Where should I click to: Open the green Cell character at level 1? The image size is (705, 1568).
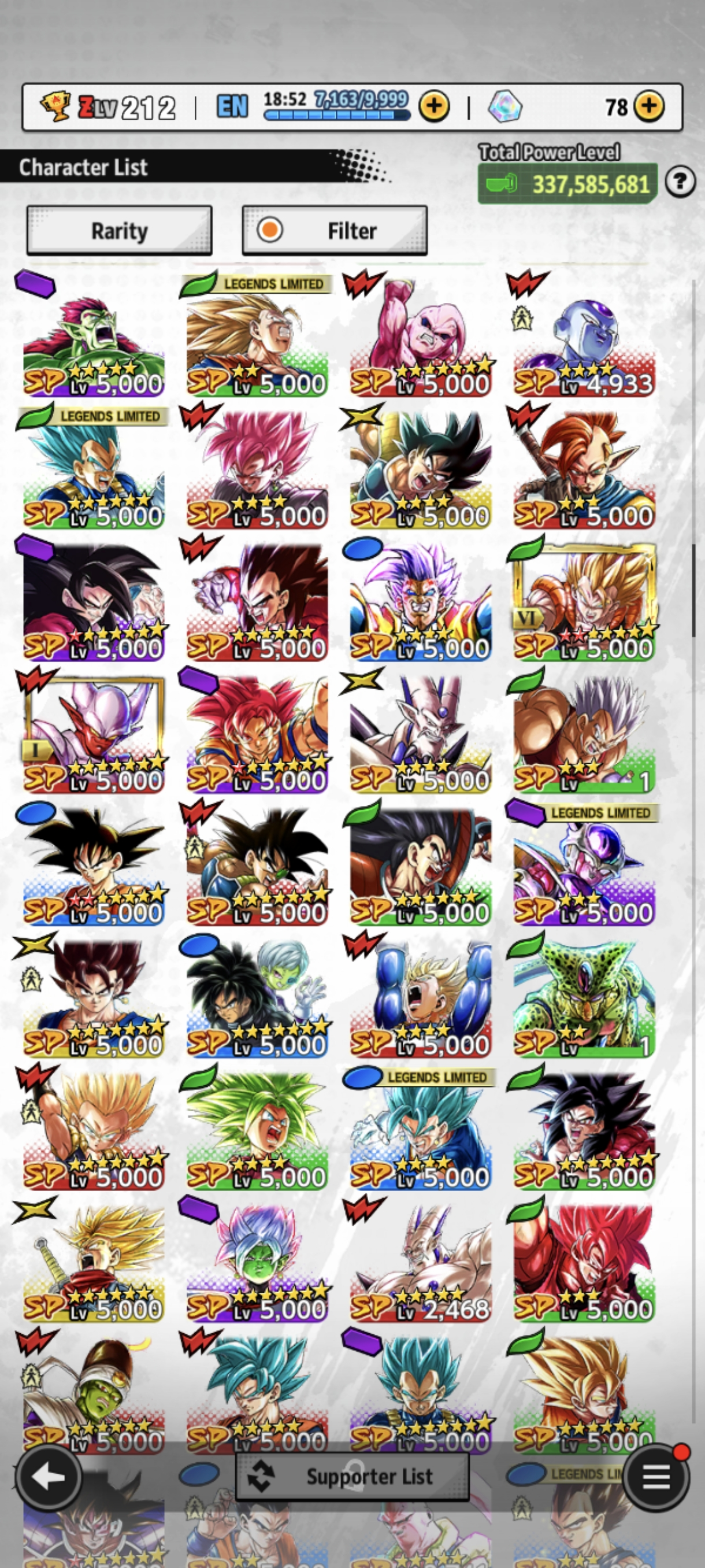[584, 995]
